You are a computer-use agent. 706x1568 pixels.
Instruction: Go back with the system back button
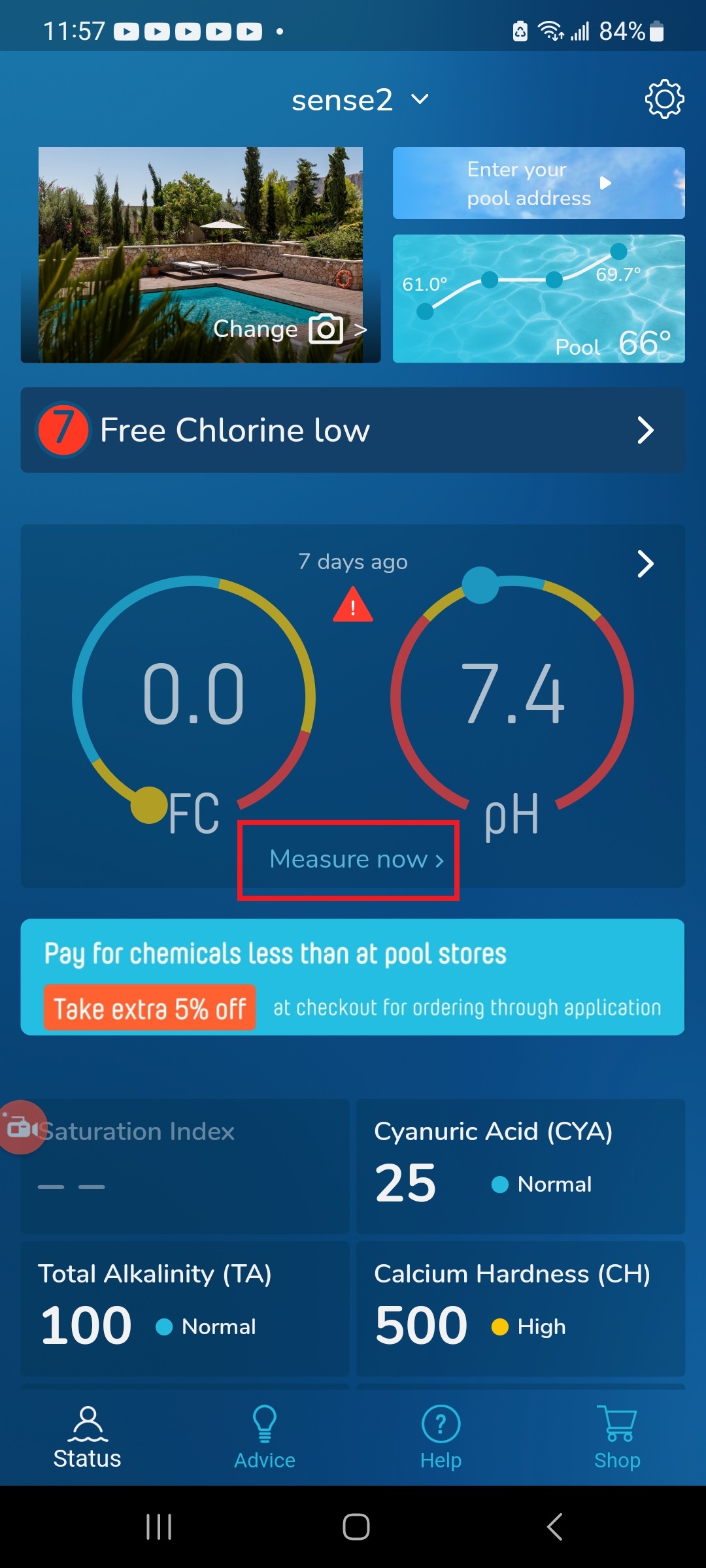pyautogui.click(x=554, y=1527)
